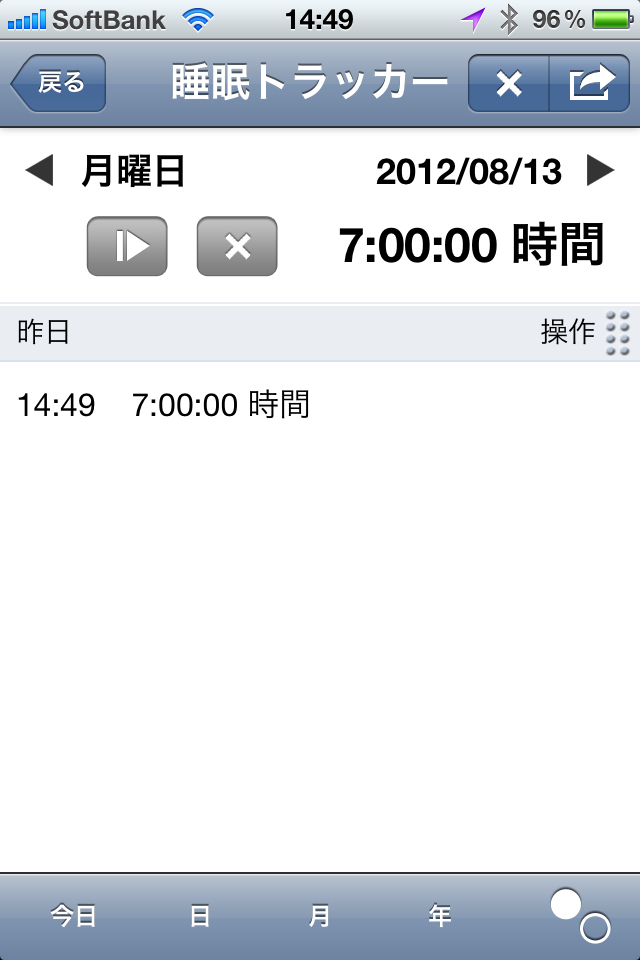Tap the X button in the top bar

[x=509, y=84]
